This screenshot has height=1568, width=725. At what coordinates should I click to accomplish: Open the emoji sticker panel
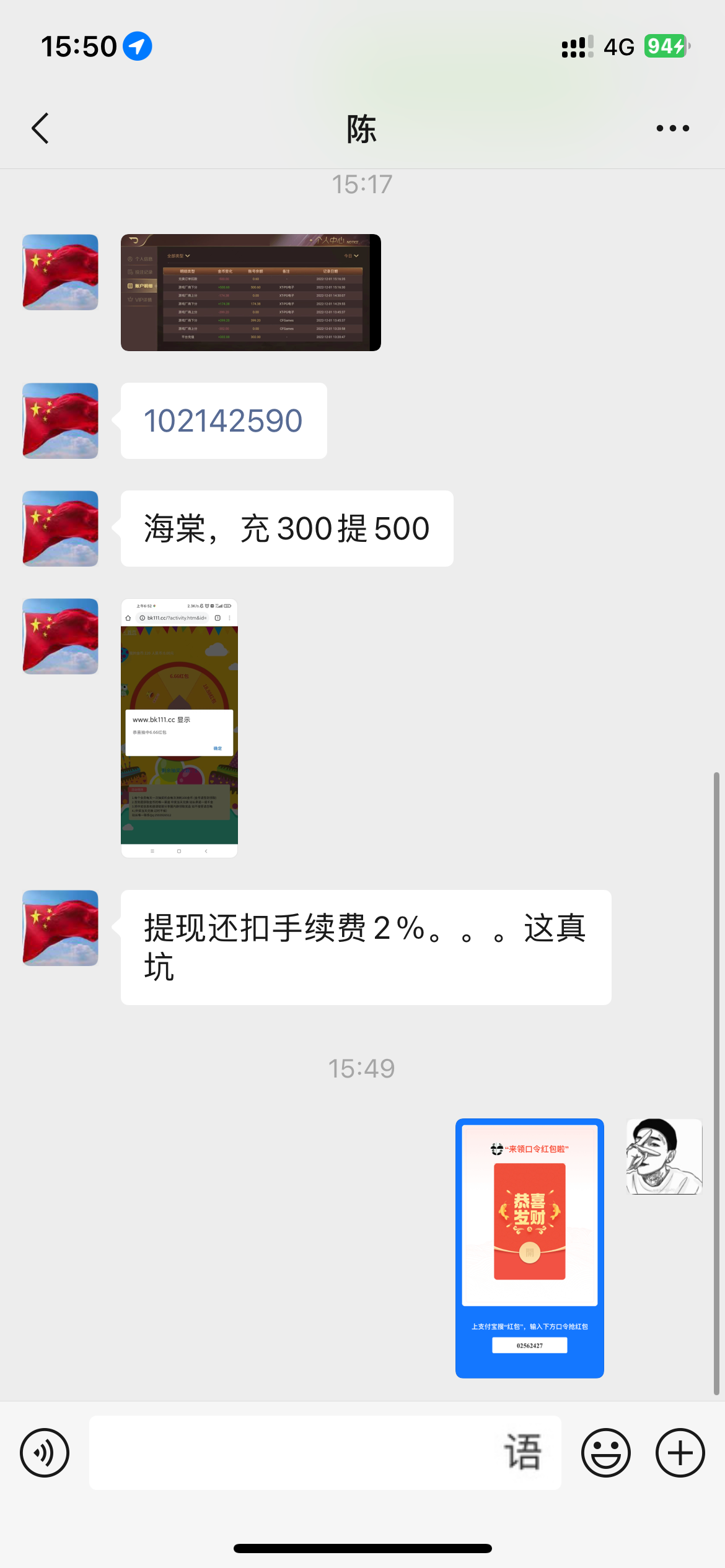click(605, 1453)
